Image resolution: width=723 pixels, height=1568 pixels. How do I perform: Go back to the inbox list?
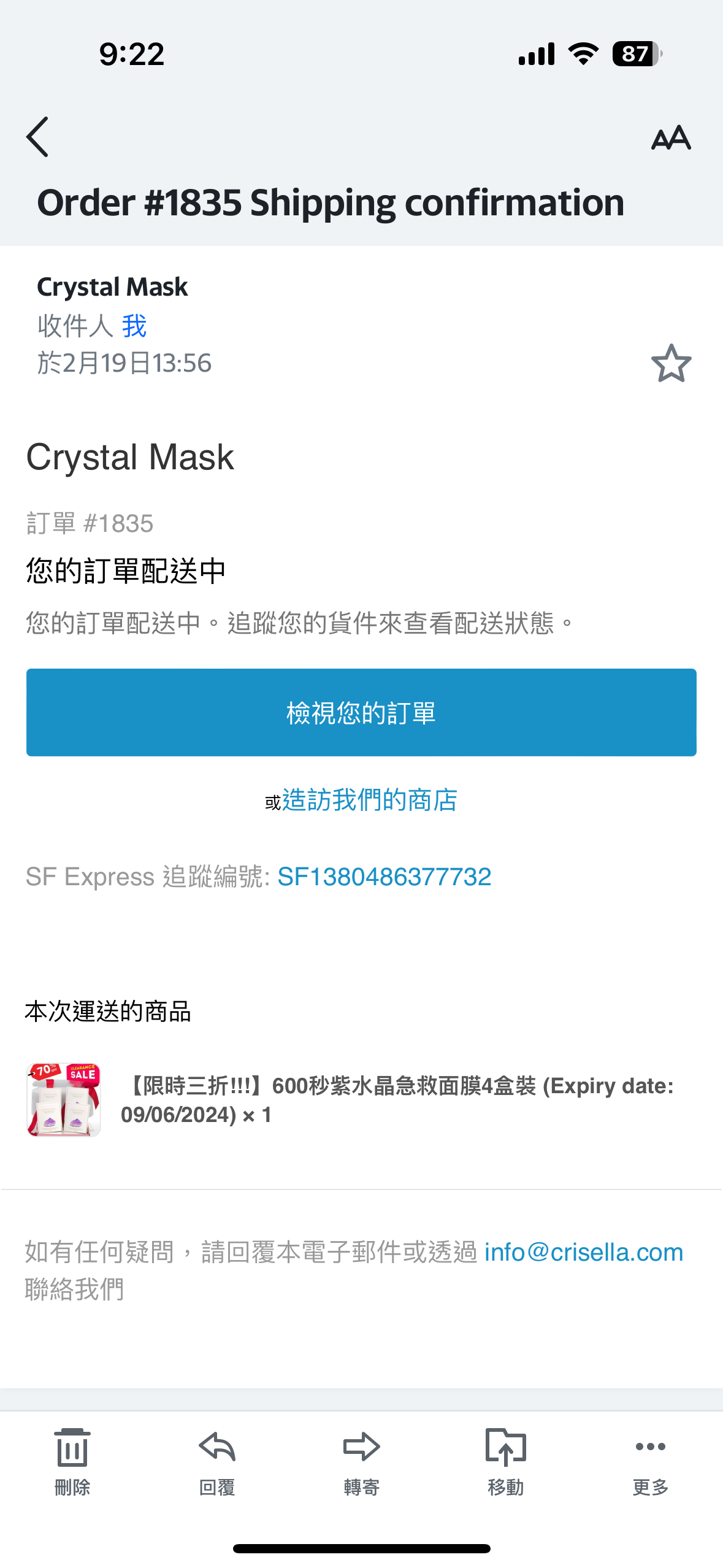coord(37,137)
